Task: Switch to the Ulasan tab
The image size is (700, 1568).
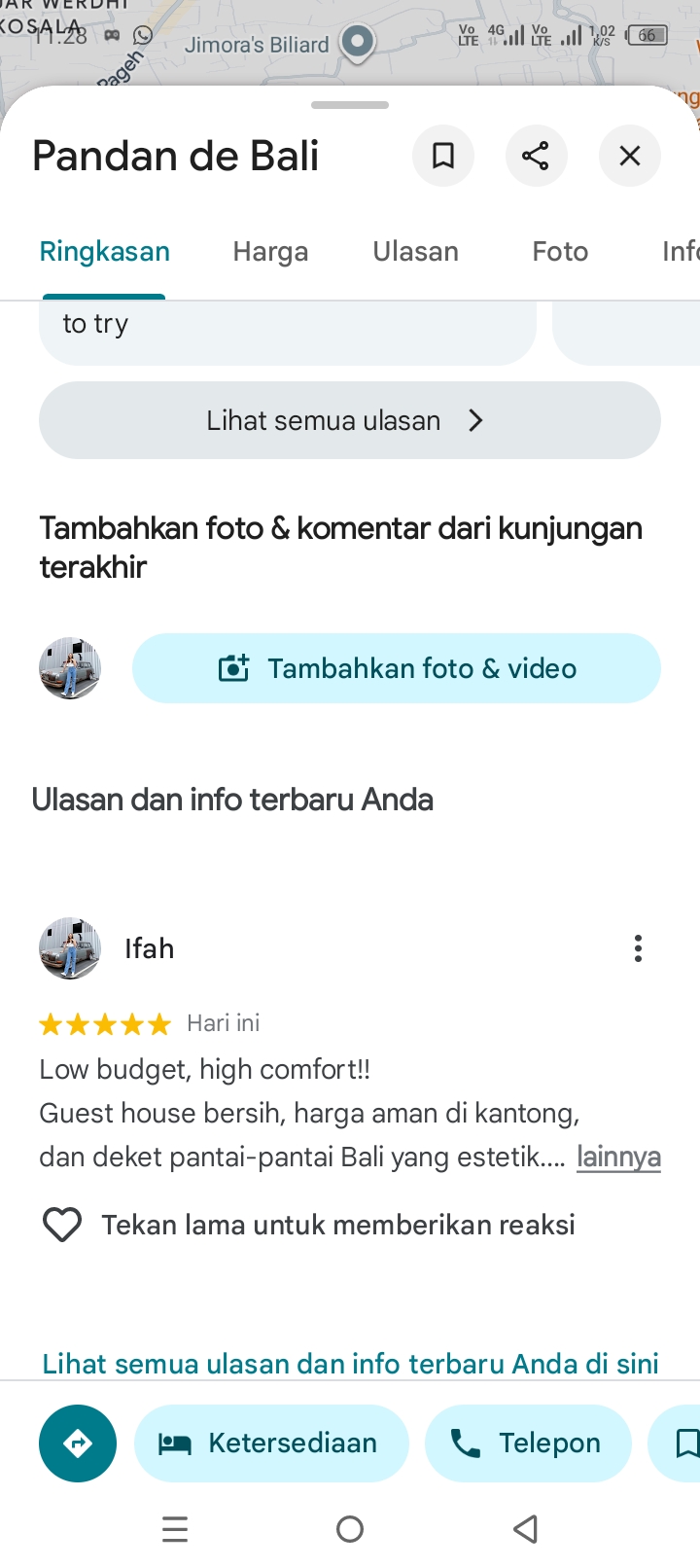Action: click(415, 252)
